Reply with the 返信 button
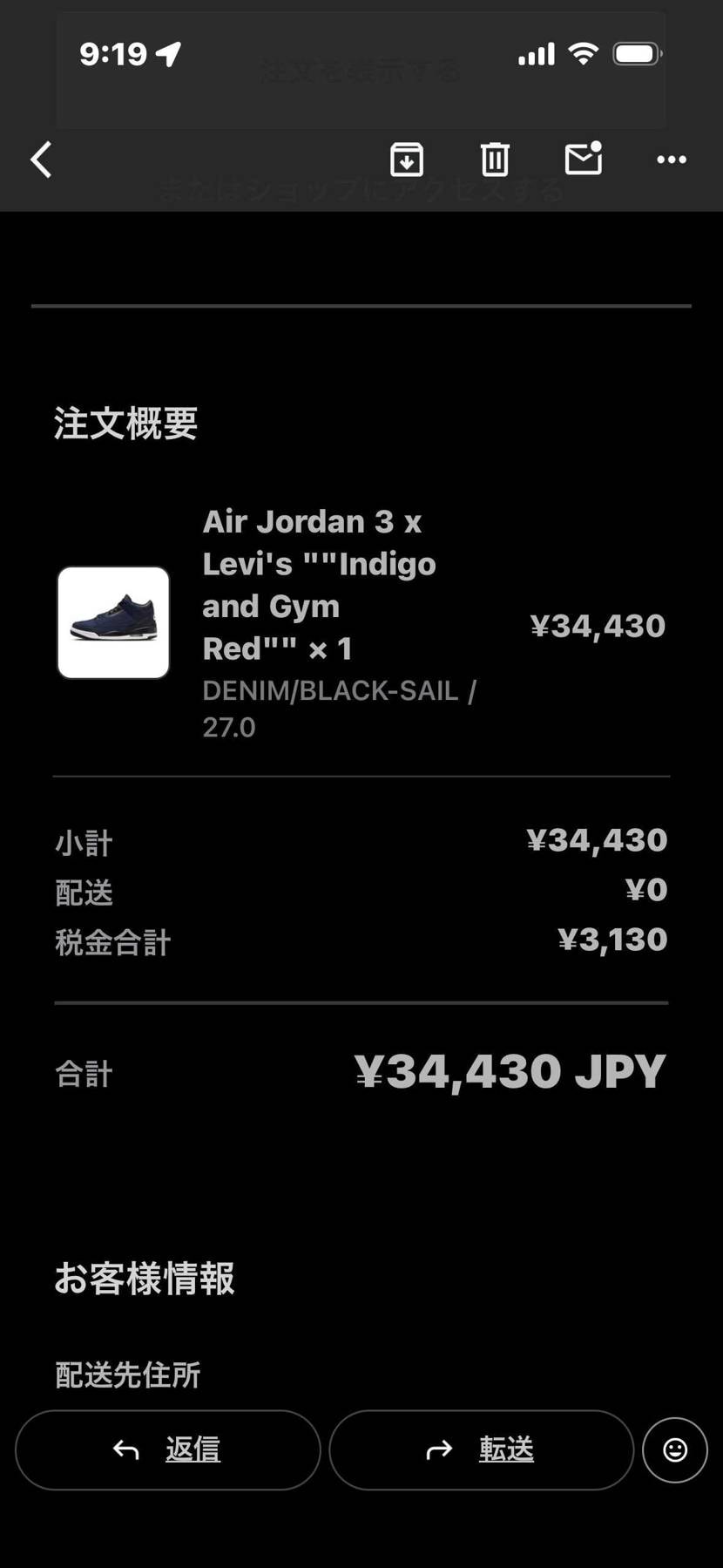Image resolution: width=723 pixels, height=1568 pixels. click(168, 1449)
